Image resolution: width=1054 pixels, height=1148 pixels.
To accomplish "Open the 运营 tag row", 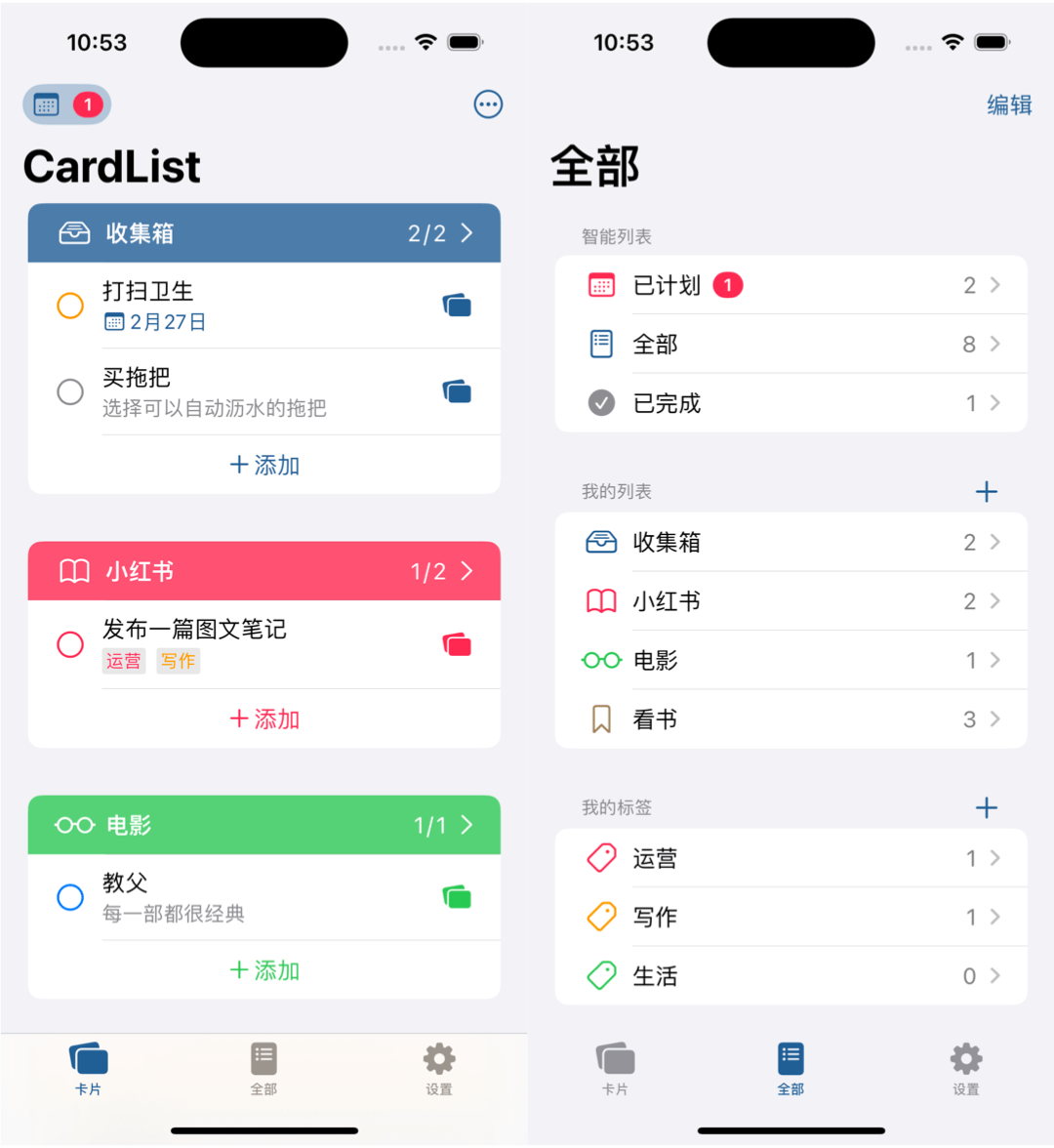I will pyautogui.click(x=790, y=858).
